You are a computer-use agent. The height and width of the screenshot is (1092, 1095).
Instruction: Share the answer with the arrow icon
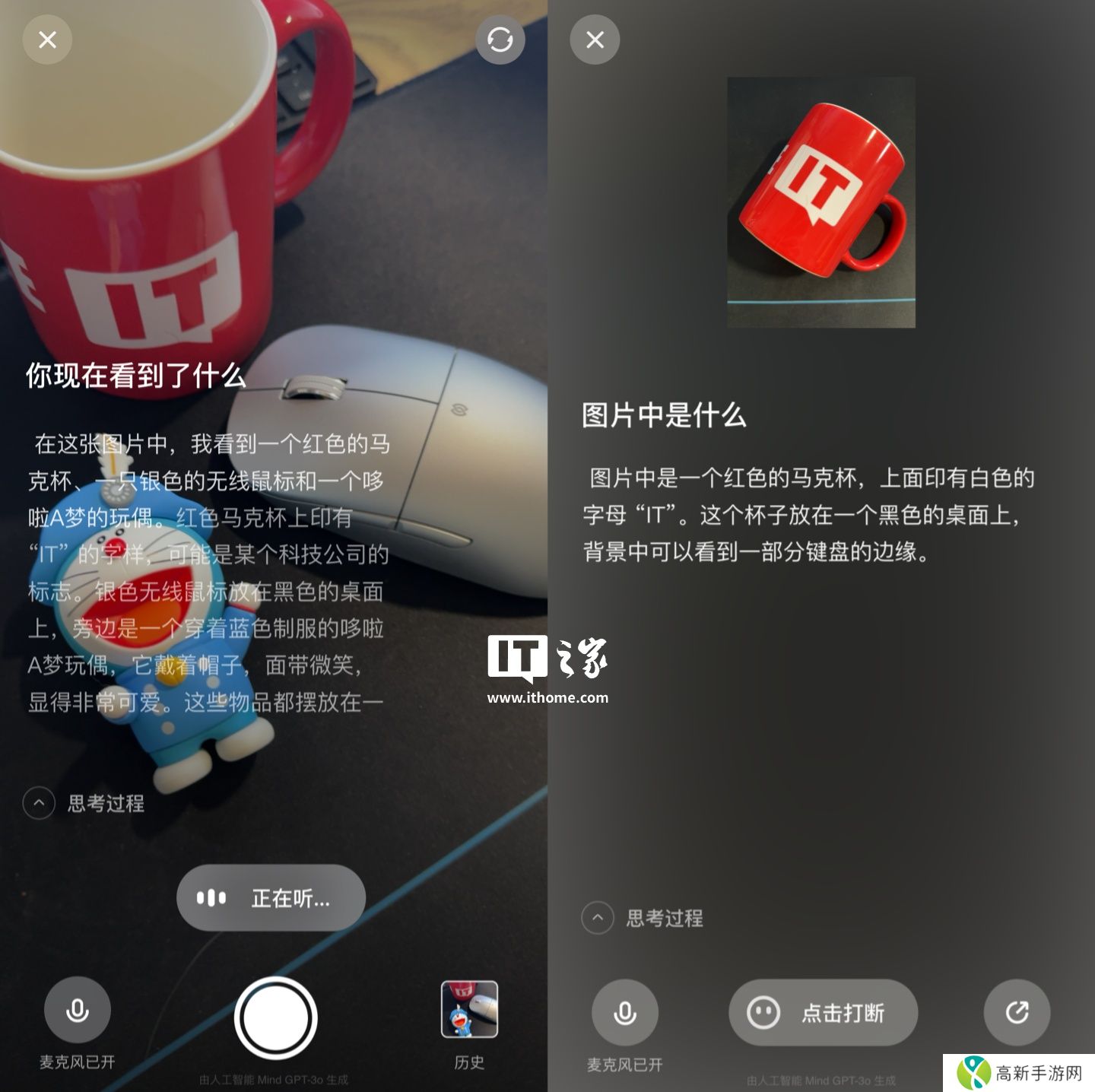pos(1017,1012)
